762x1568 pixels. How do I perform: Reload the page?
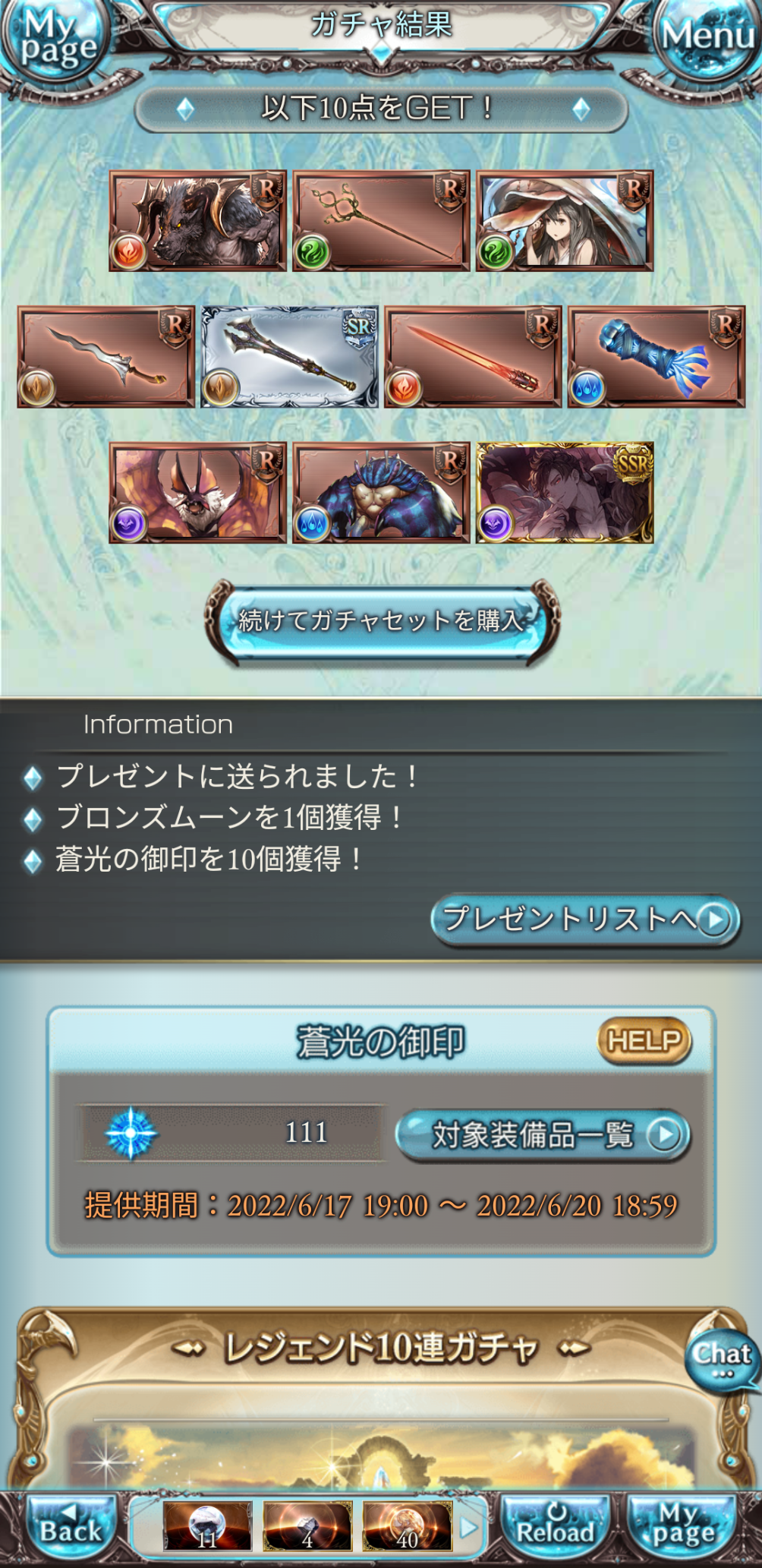pos(556,1525)
